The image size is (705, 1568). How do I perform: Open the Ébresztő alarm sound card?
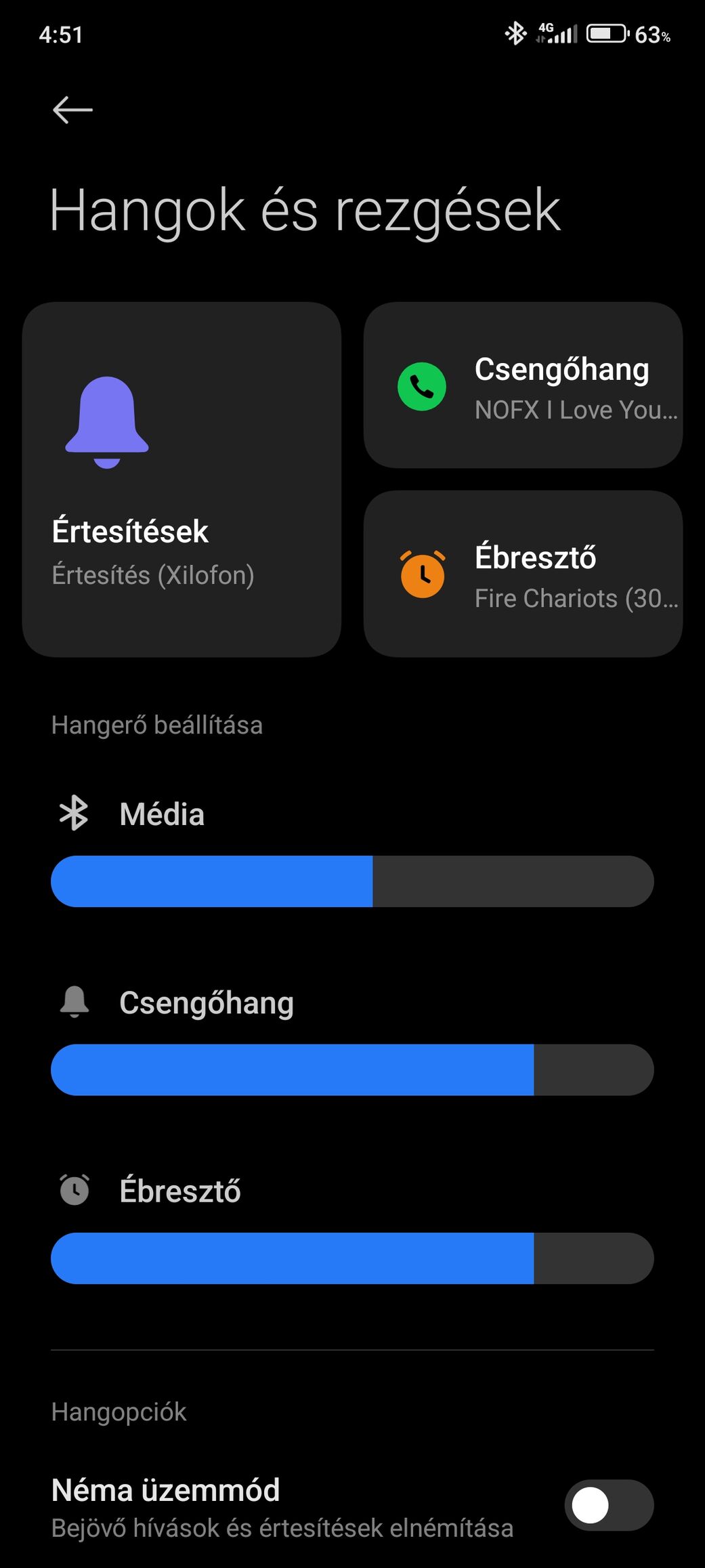523,574
